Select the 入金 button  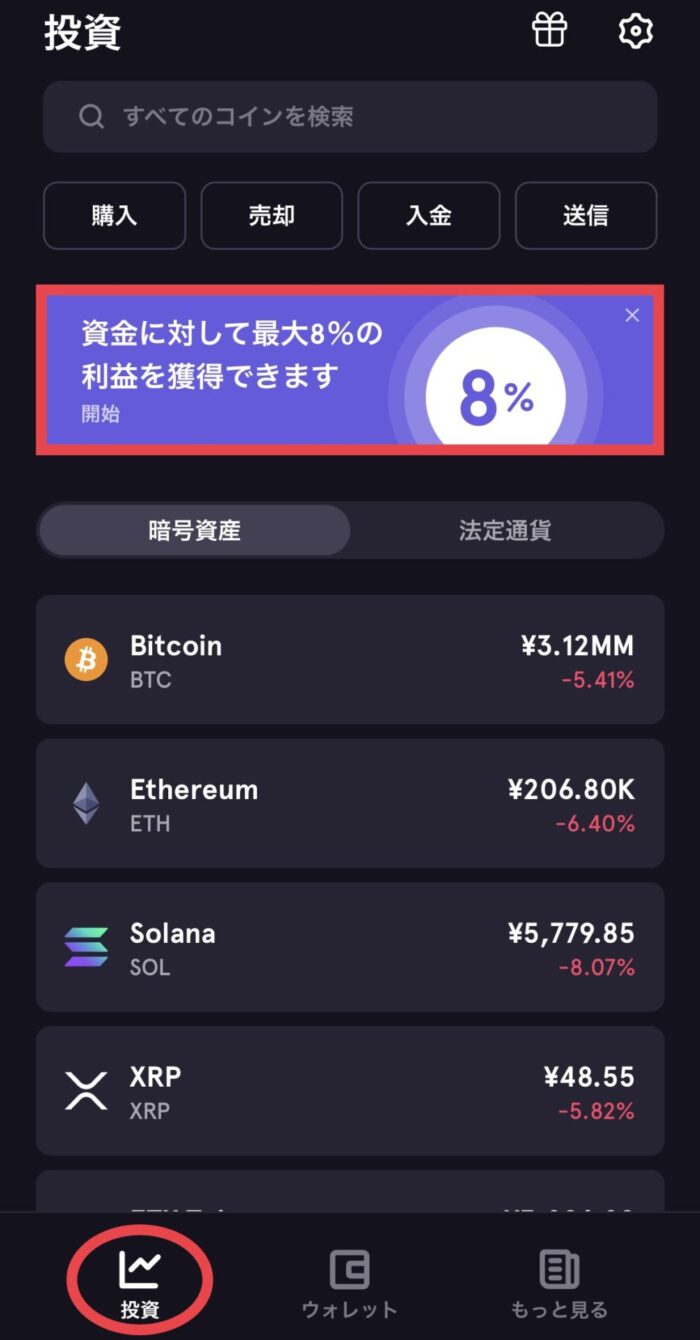[428, 215]
